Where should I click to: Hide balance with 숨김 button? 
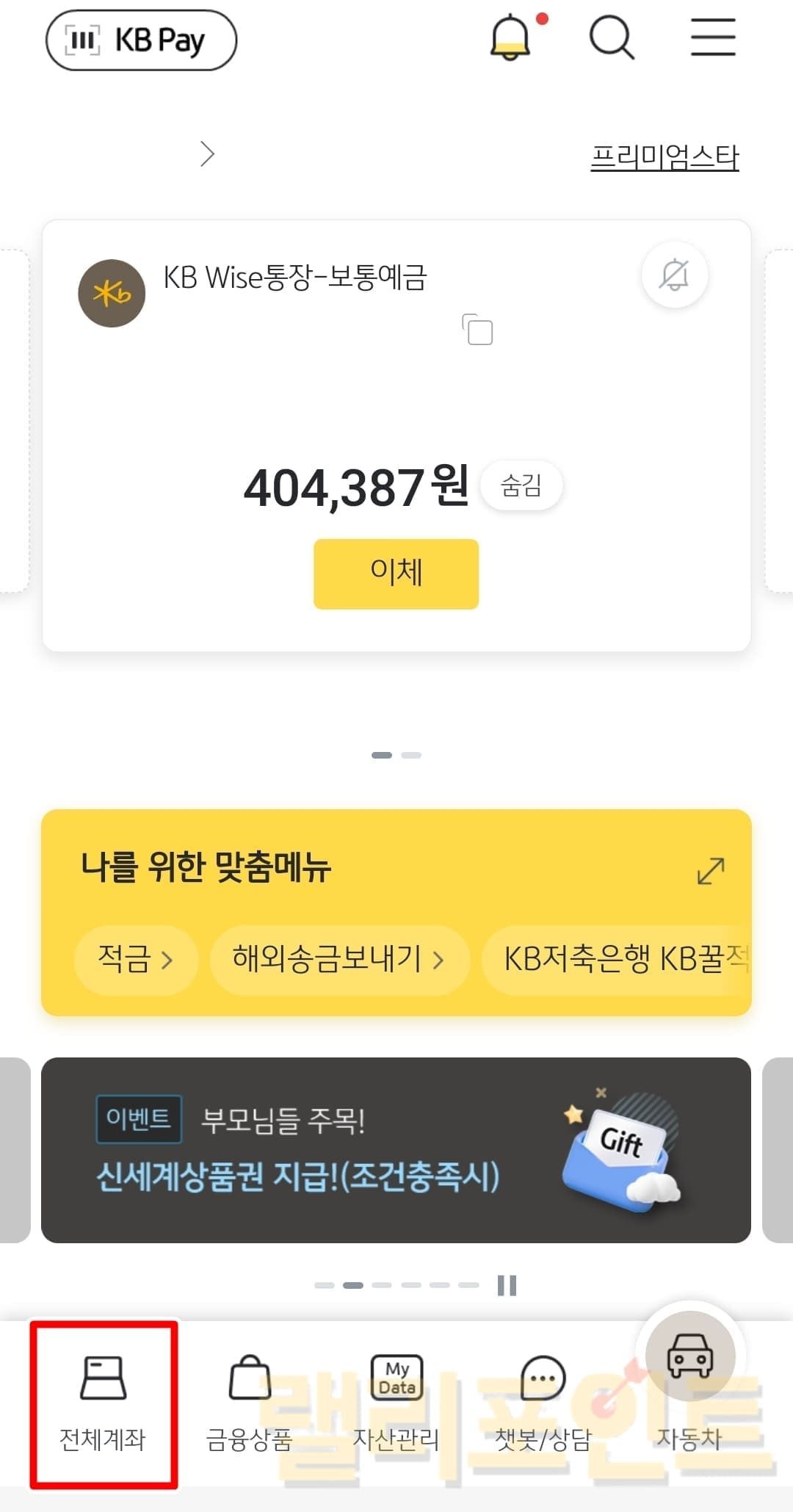[x=521, y=485]
